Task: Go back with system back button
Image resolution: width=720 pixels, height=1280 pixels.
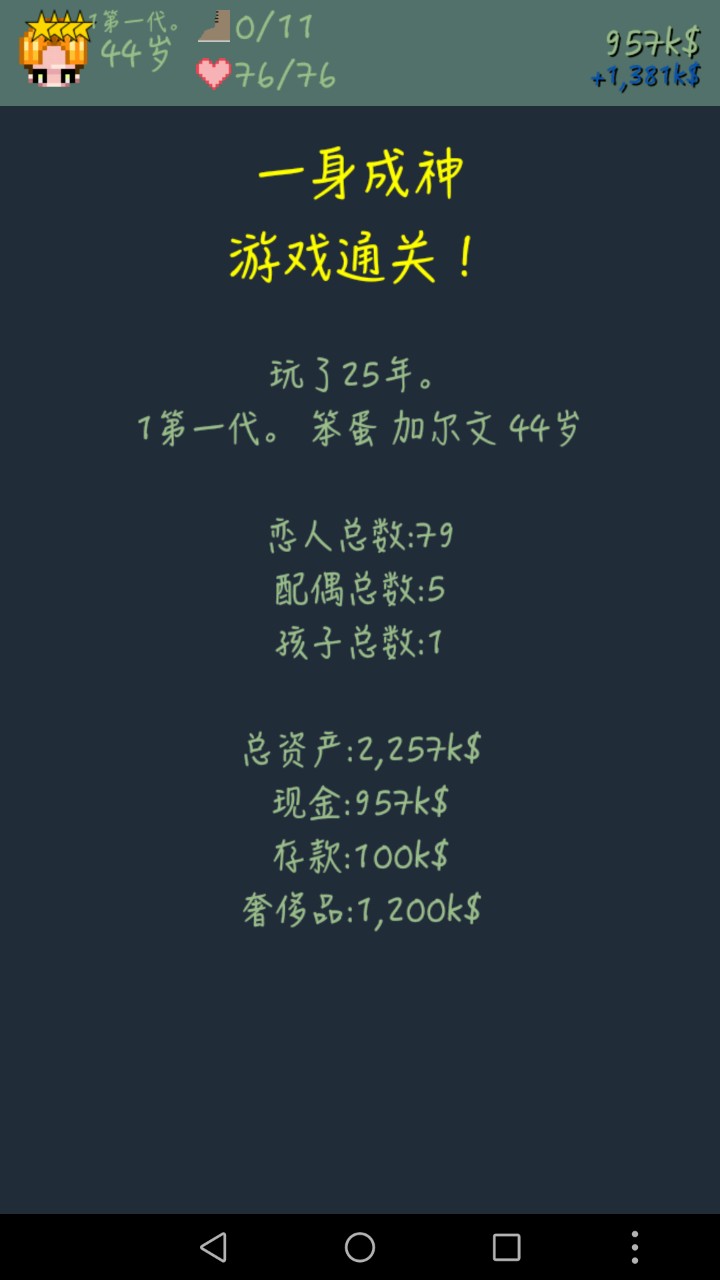Action: coord(213,1247)
